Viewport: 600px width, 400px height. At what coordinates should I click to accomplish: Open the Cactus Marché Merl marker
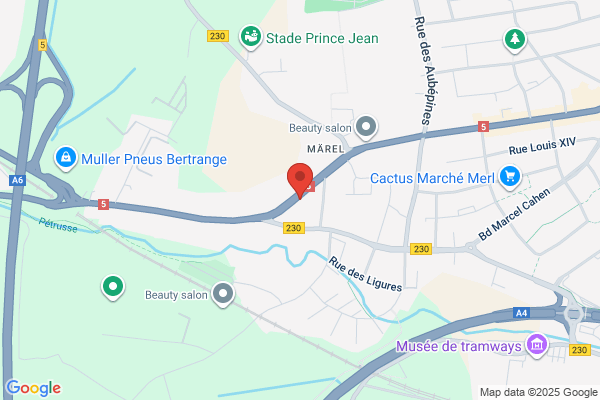(510, 177)
